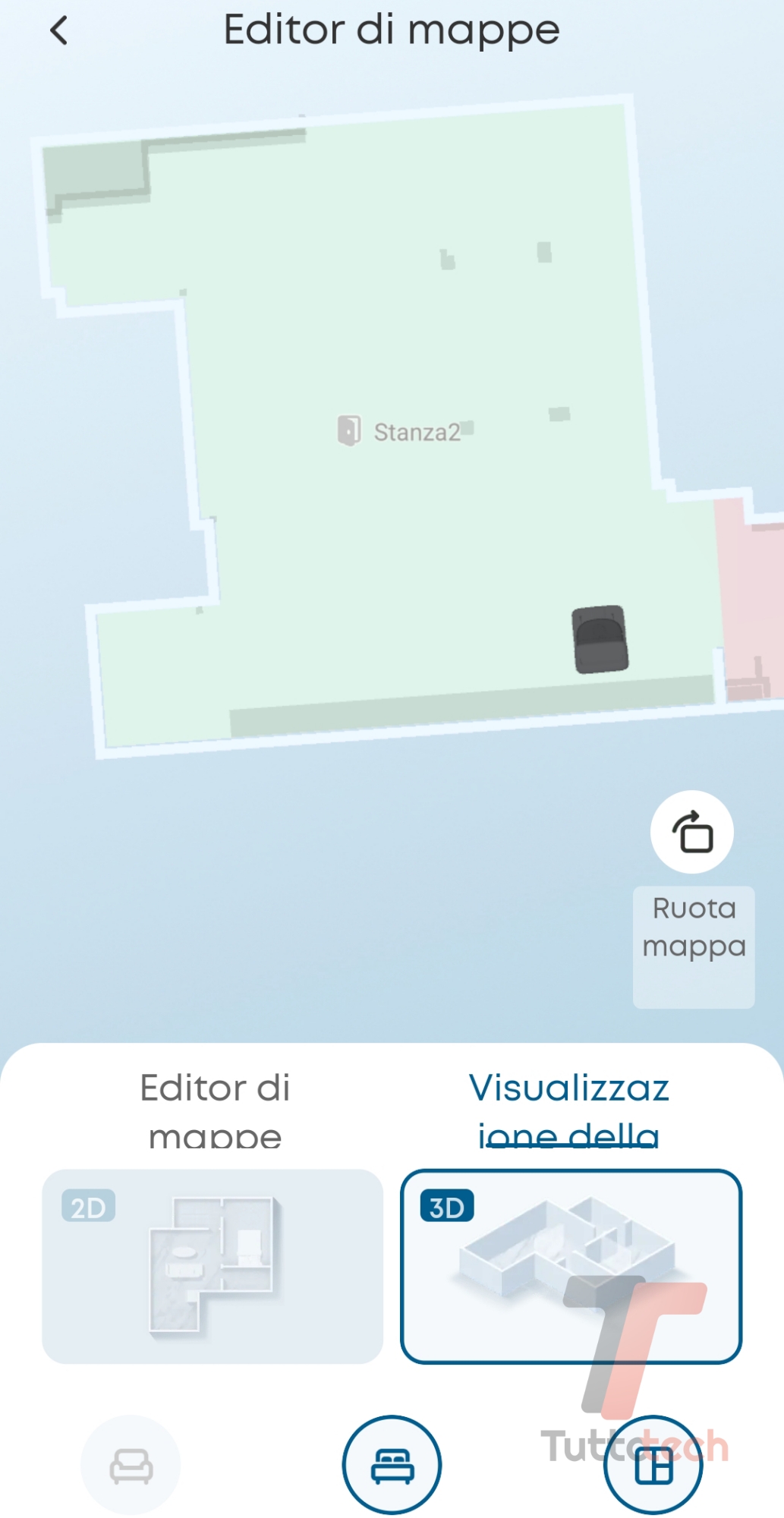The width and height of the screenshot is (784, 1518).
Task: Go back from the map editor
Action: point(59,31)
